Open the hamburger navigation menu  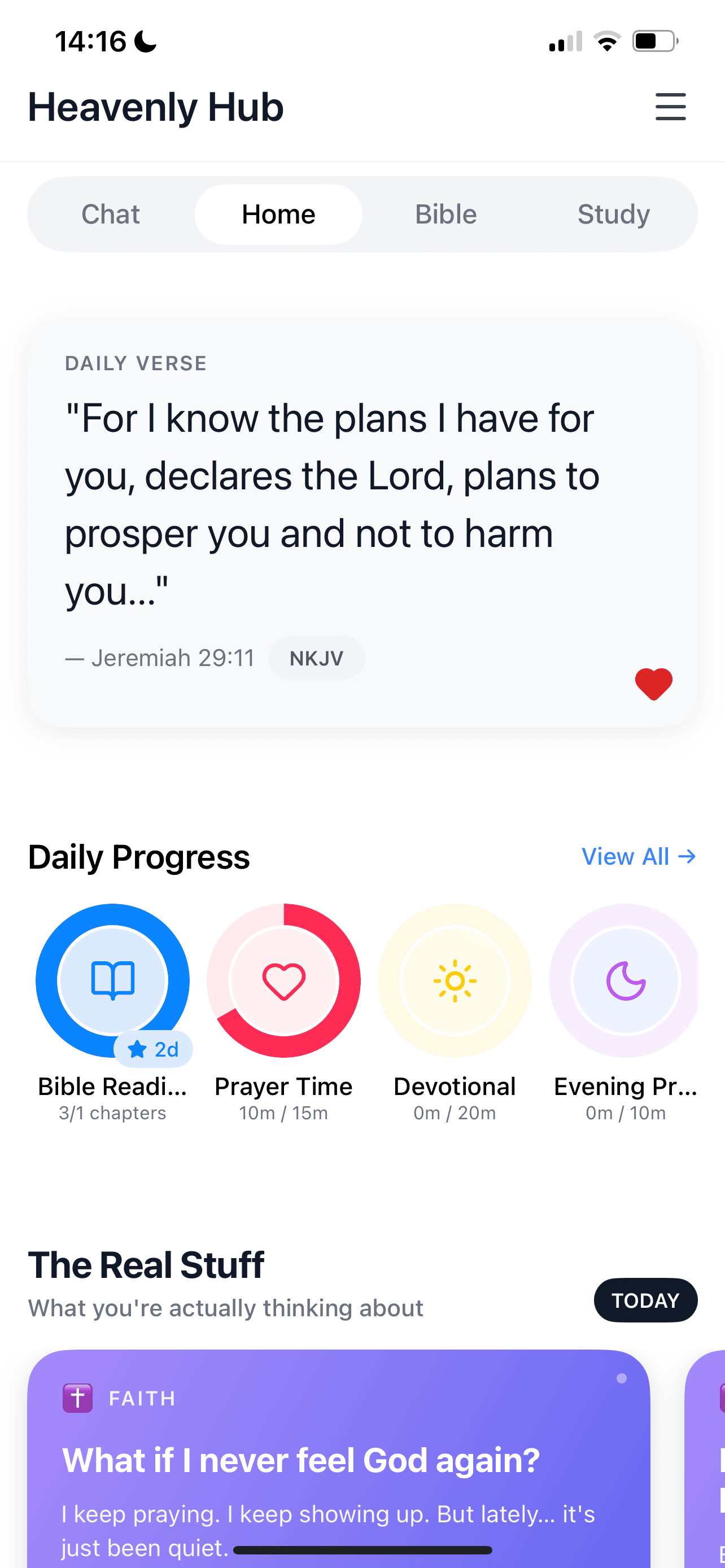click(x=671, y=107)
